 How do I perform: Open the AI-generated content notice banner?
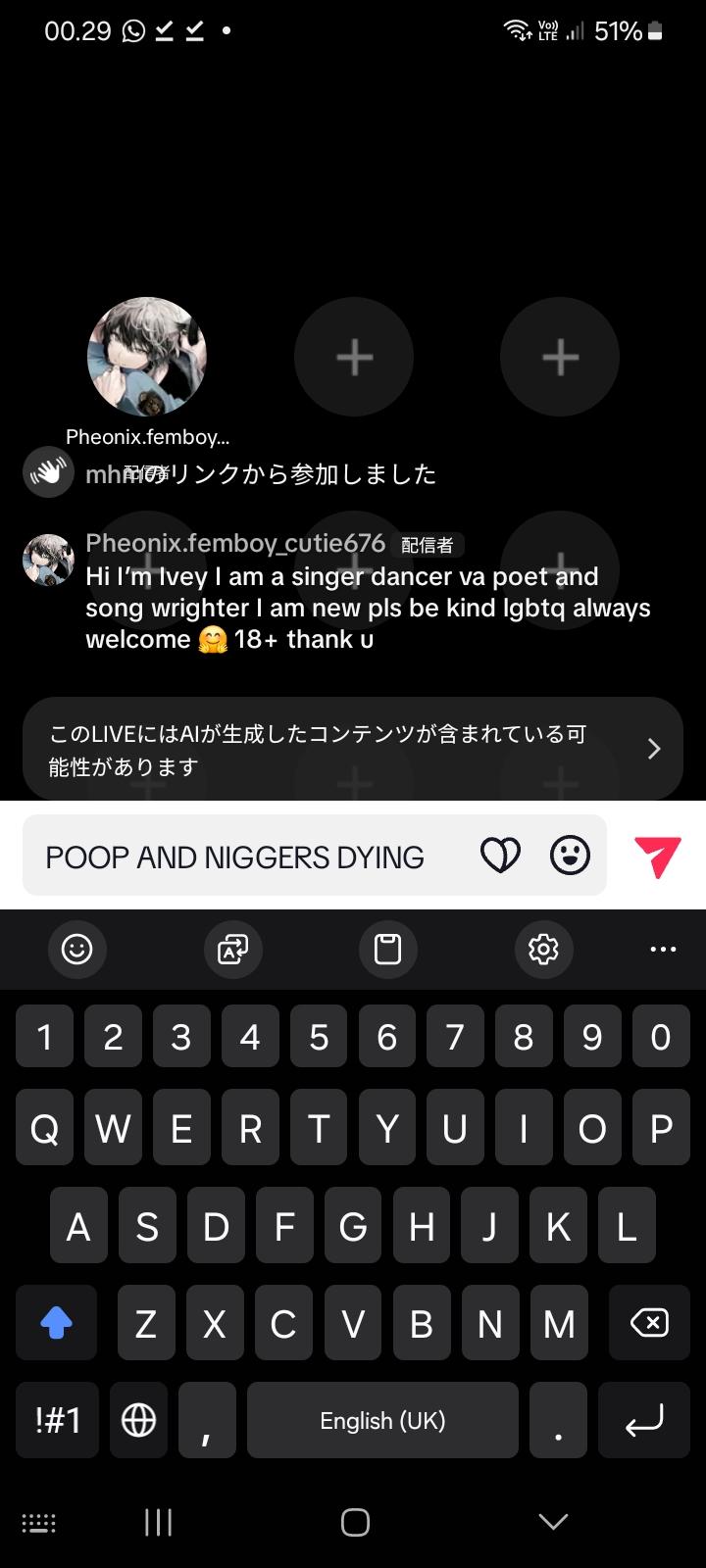click(x=353, y=750)
